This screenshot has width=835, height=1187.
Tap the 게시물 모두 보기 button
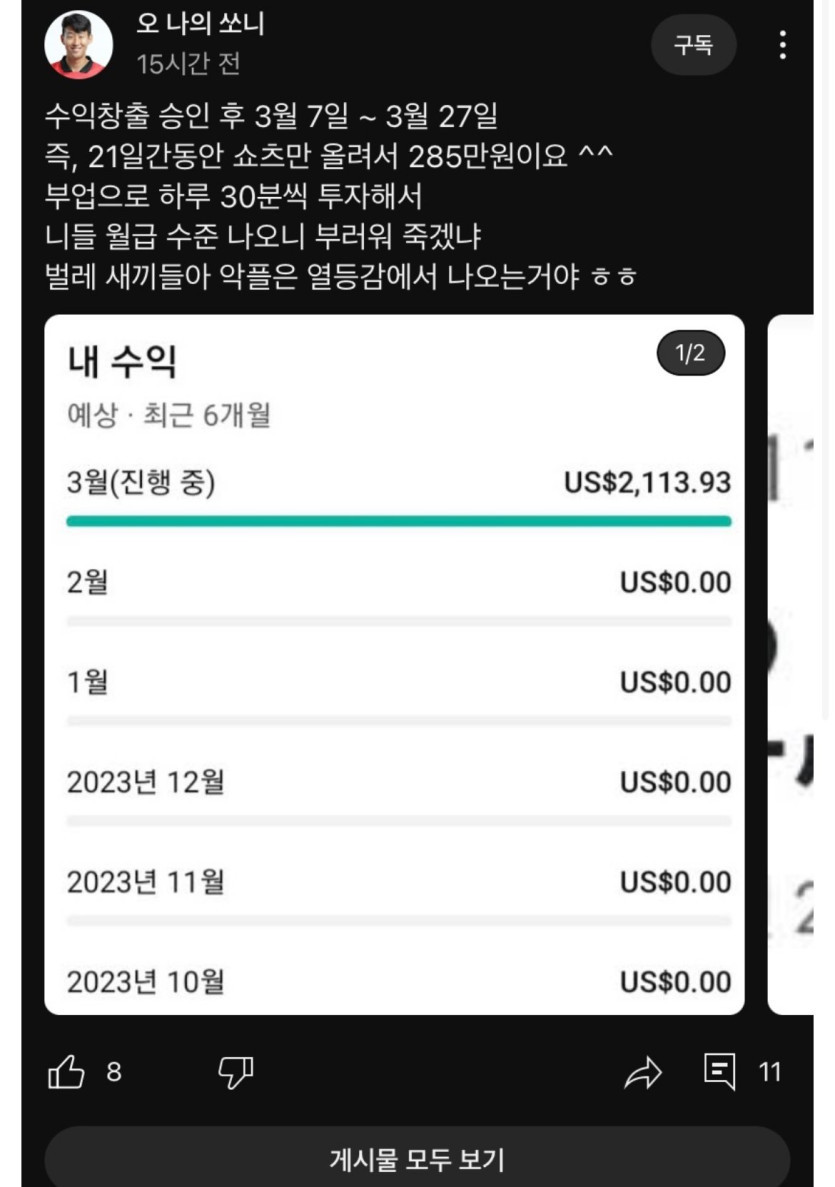[x=417, y=1160]
